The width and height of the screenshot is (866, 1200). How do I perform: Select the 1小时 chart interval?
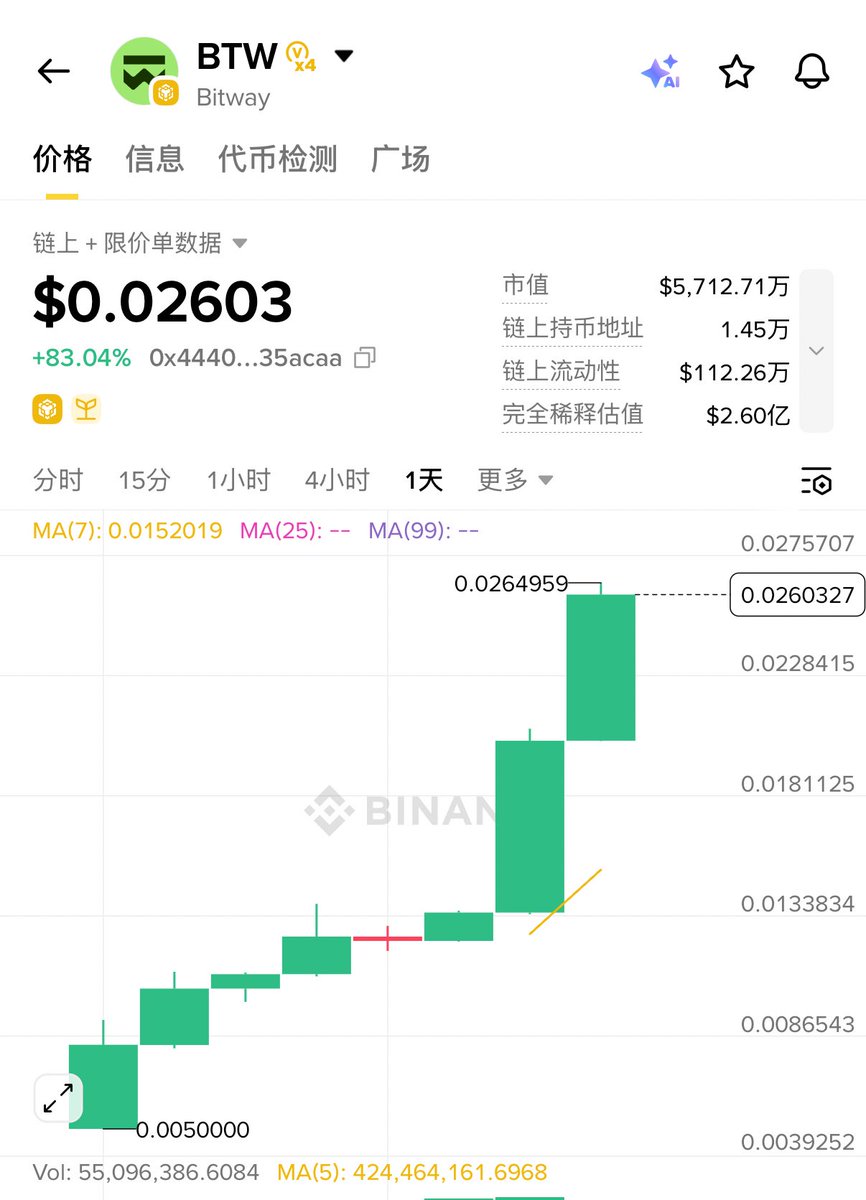(x=238, y=480)
